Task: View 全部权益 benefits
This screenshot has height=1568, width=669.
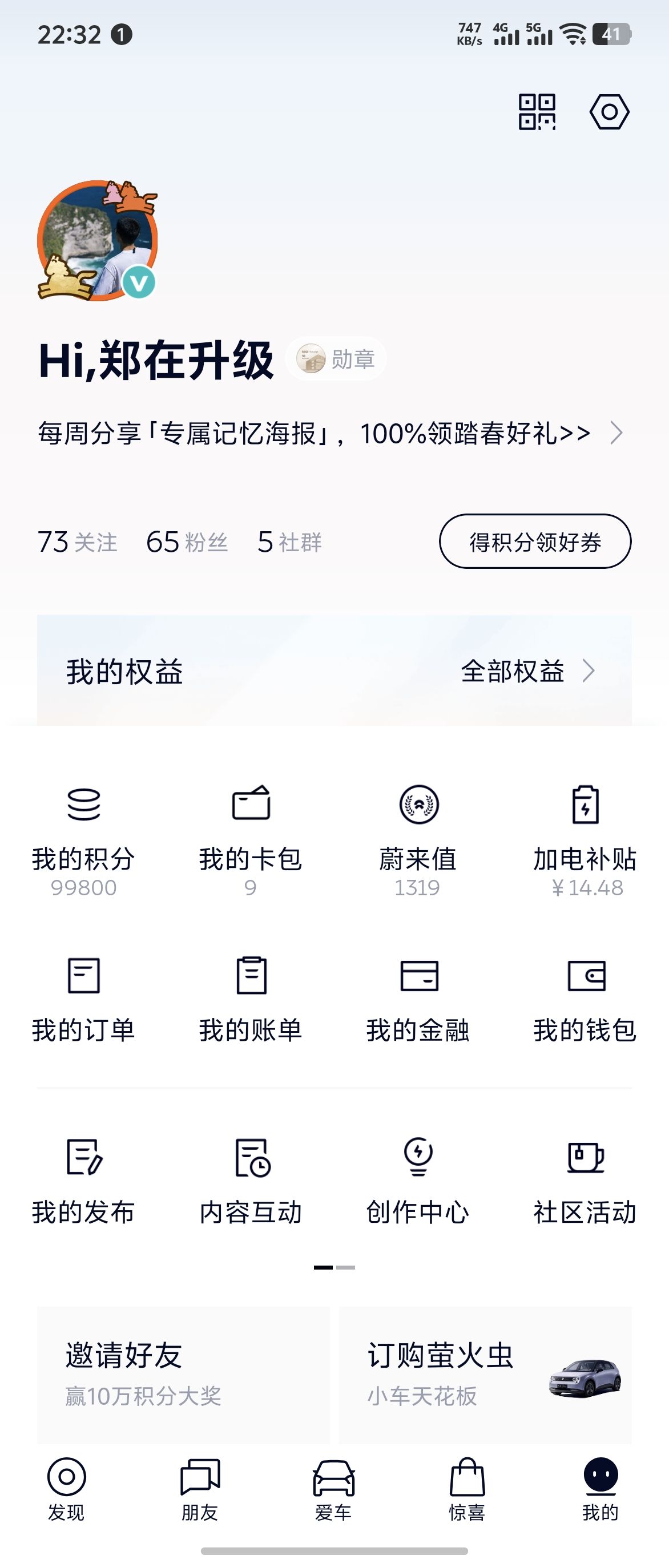Action: (x=526, y=672)
